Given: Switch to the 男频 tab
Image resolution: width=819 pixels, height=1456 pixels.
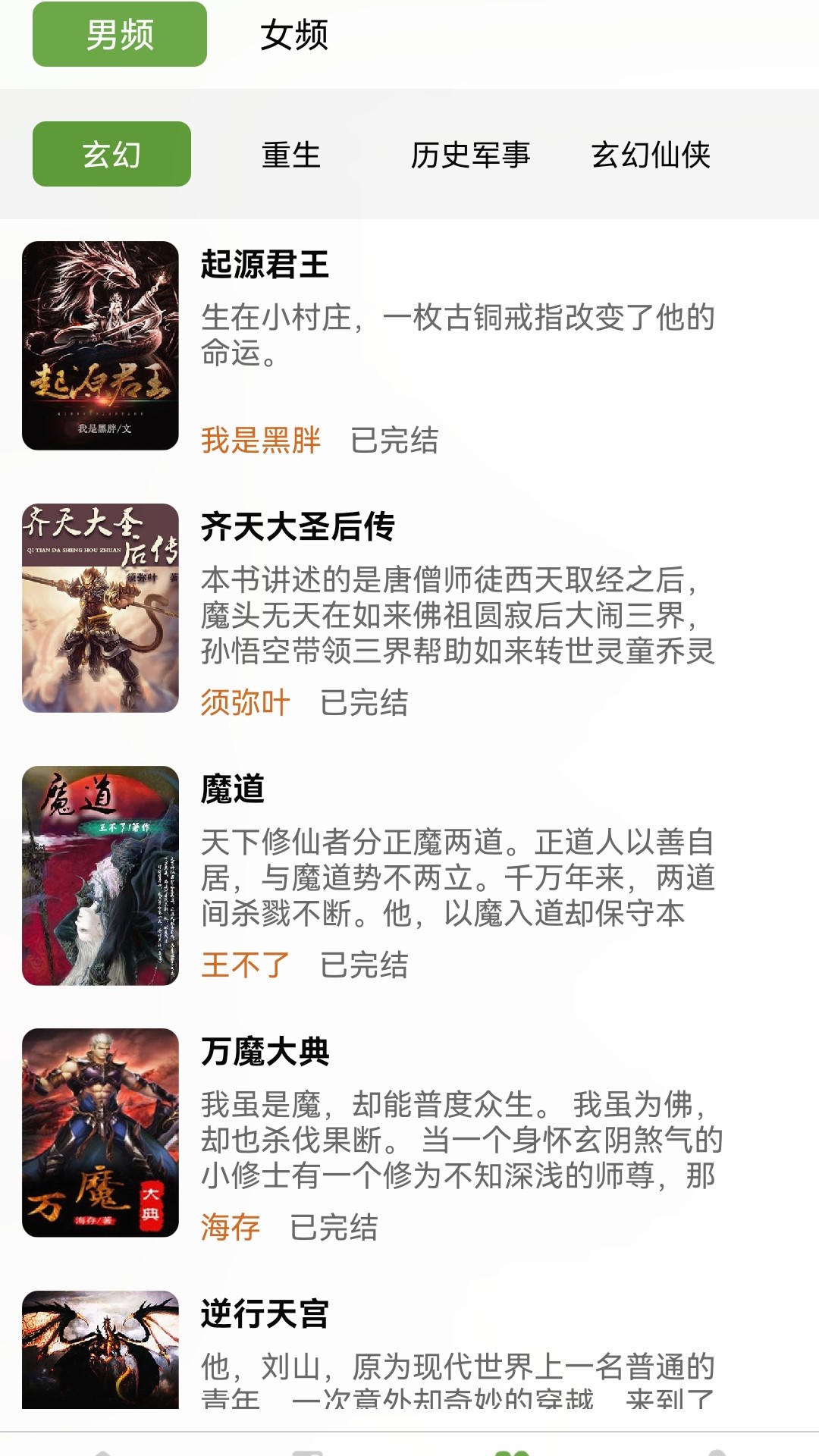Looking at the screenshot, I should point(120,34).
